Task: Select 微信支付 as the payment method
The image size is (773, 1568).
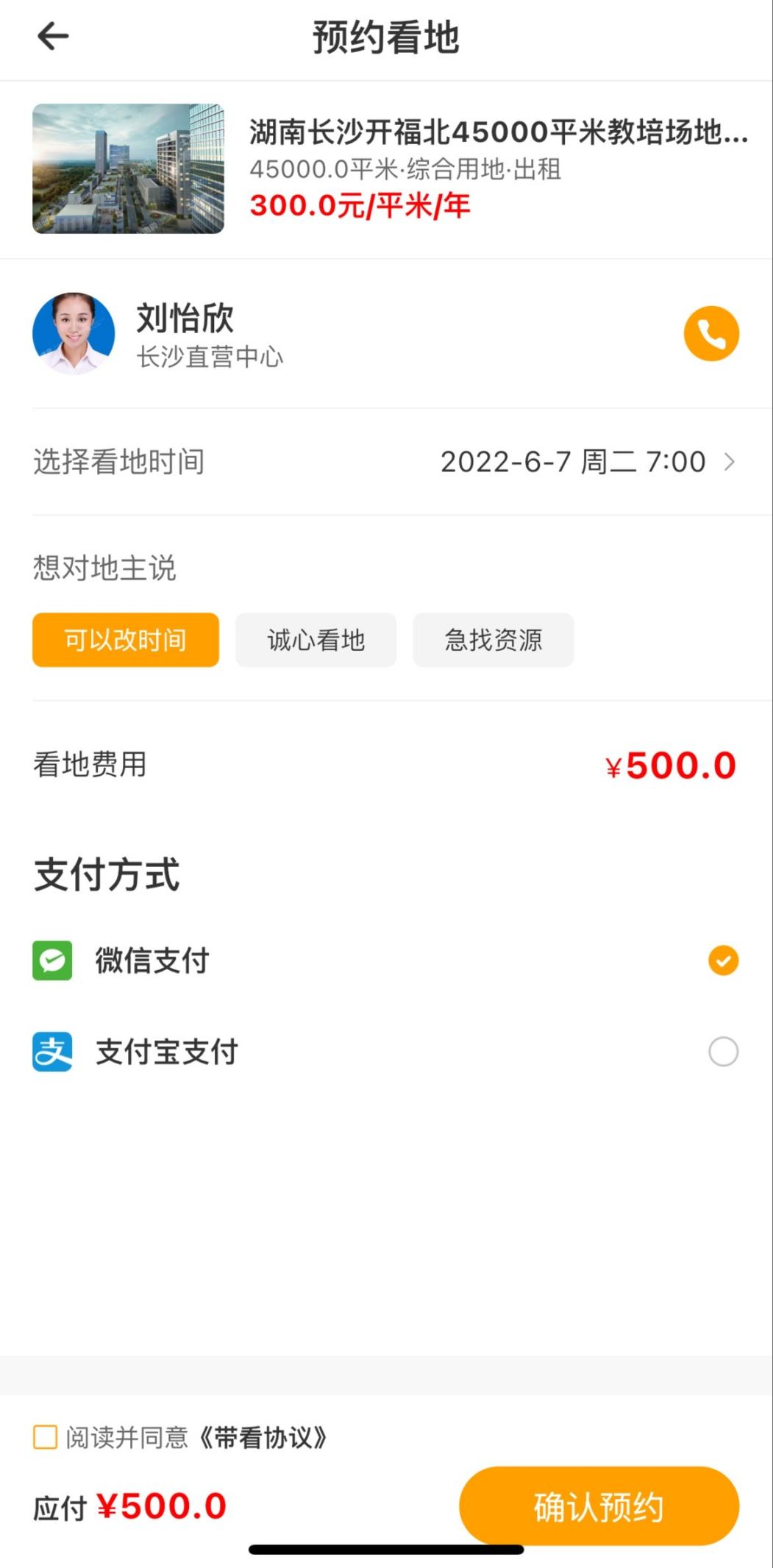Action: [x=386, y=961]
